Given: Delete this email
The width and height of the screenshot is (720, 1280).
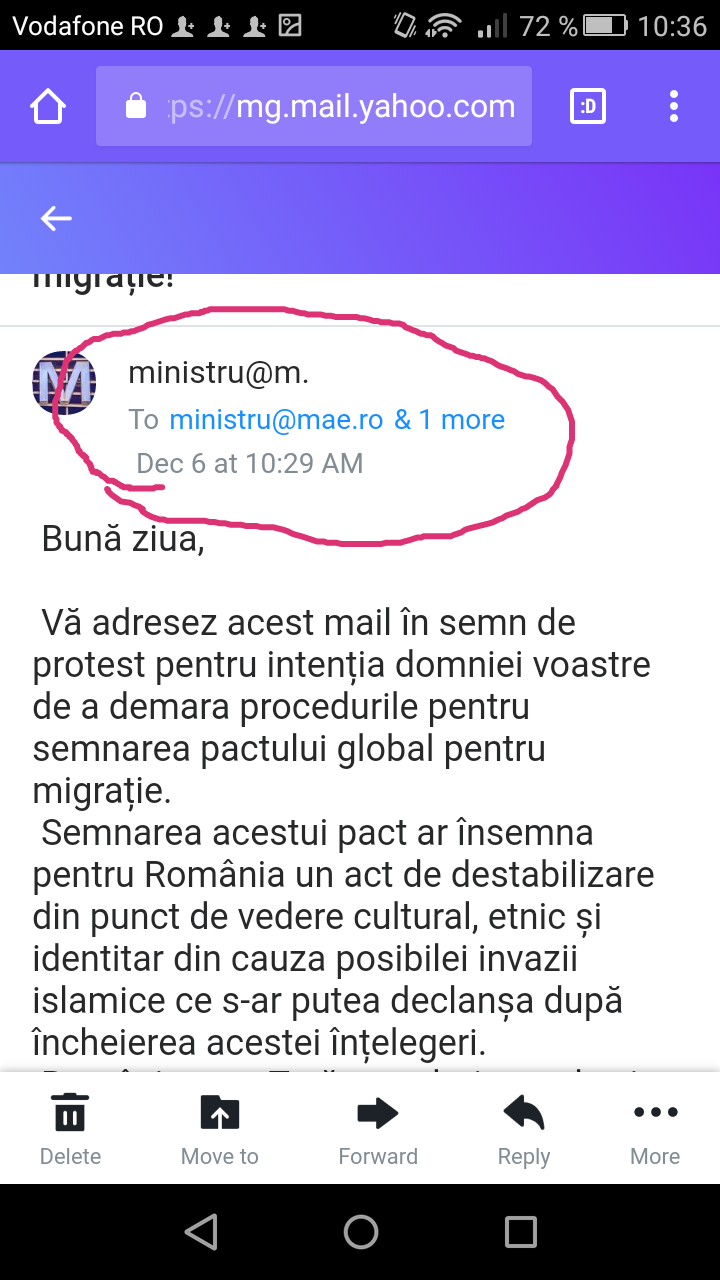Looking at the screenshot, I should click(70, 1128).
